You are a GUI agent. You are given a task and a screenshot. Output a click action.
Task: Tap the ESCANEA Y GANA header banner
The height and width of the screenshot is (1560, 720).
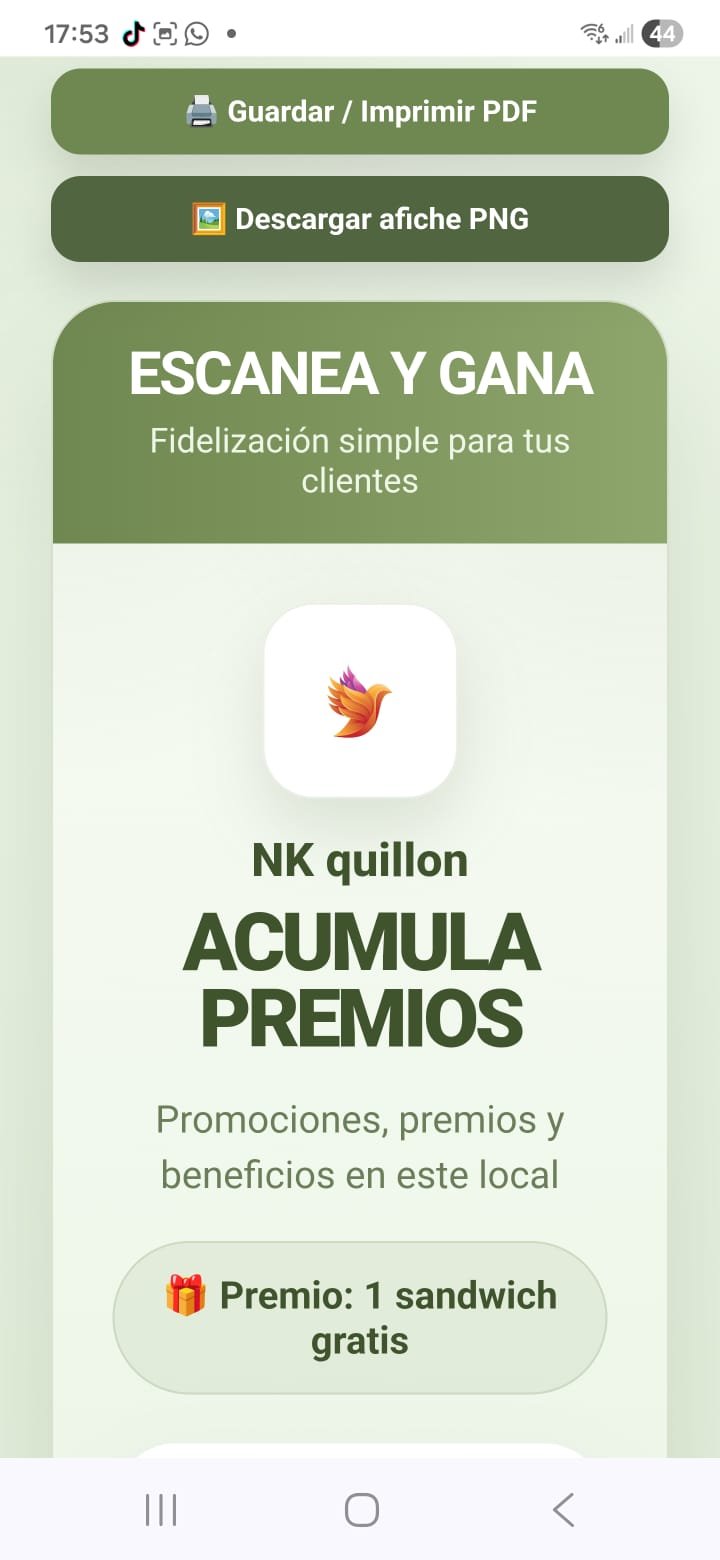360,372
